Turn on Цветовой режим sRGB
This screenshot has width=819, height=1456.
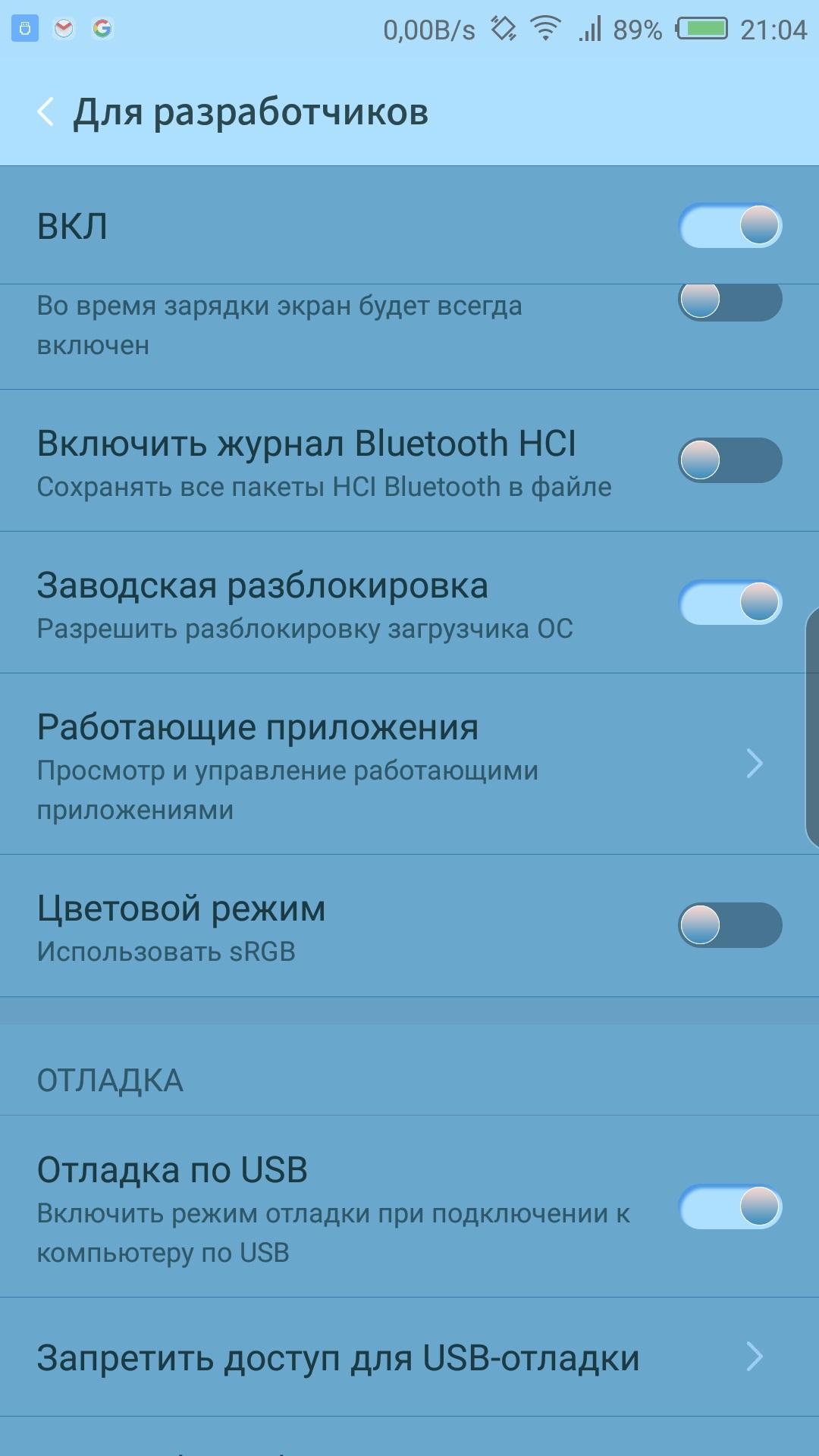(x=730, y=925)
